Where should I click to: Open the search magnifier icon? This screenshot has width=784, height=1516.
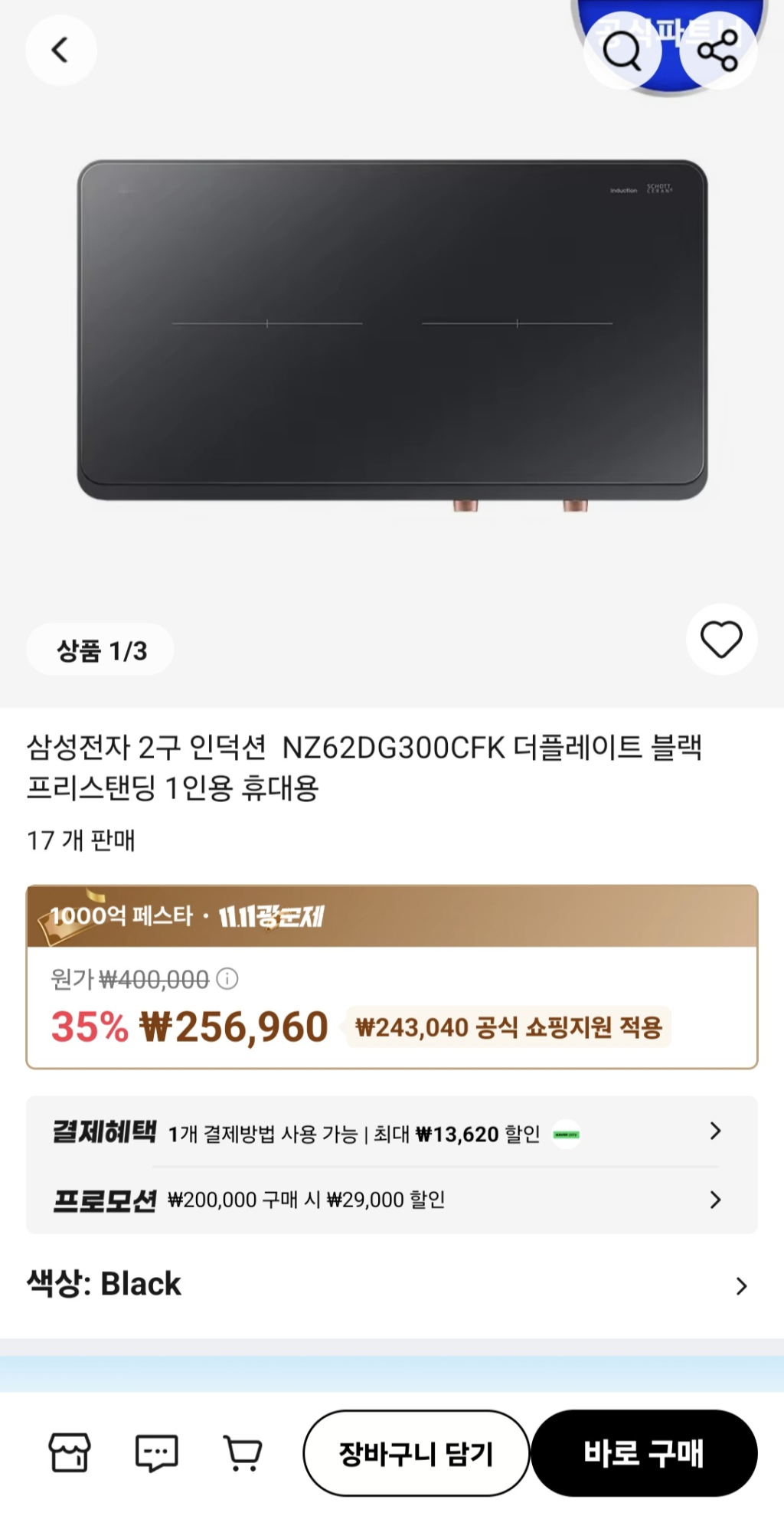click(622, 51)
